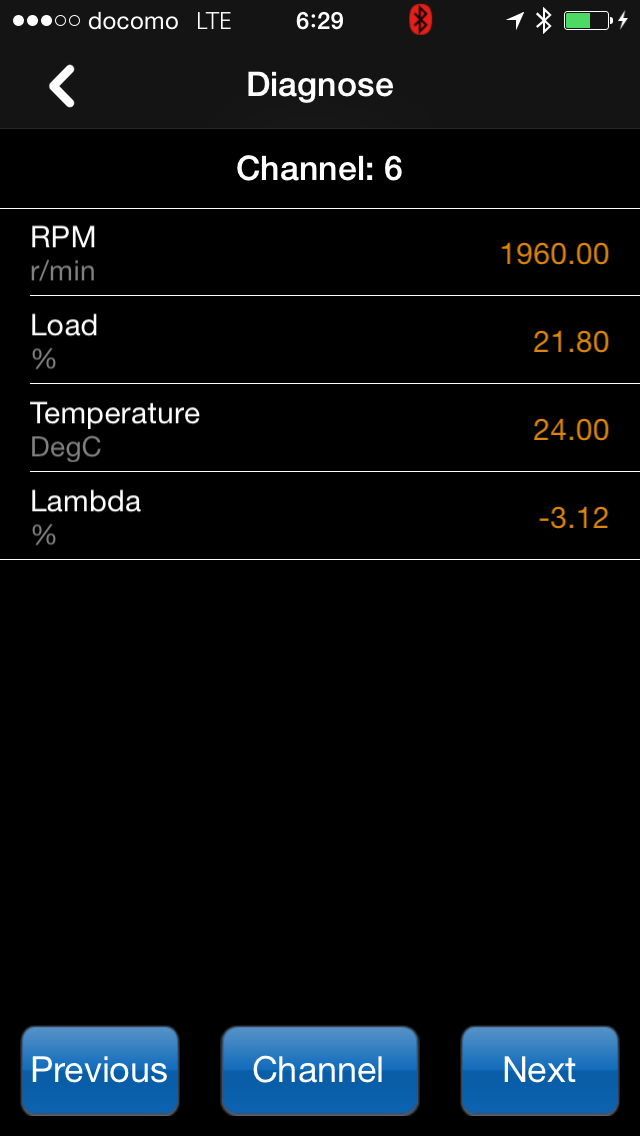Viewport: 640px width, 1136px height.
Task: Advance to the Next channel
Action: (x=540, y=1070)
